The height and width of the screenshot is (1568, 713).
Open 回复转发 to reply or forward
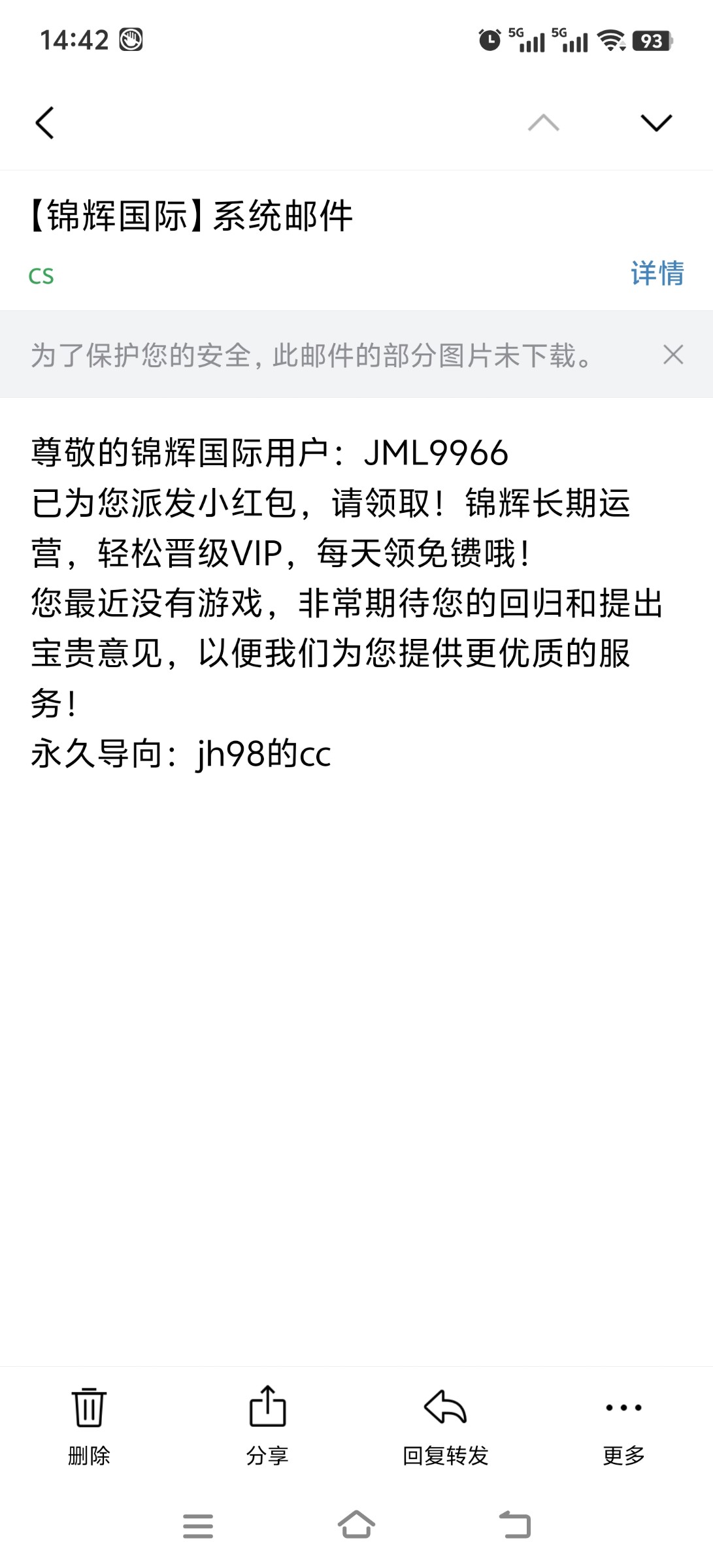446,1426
